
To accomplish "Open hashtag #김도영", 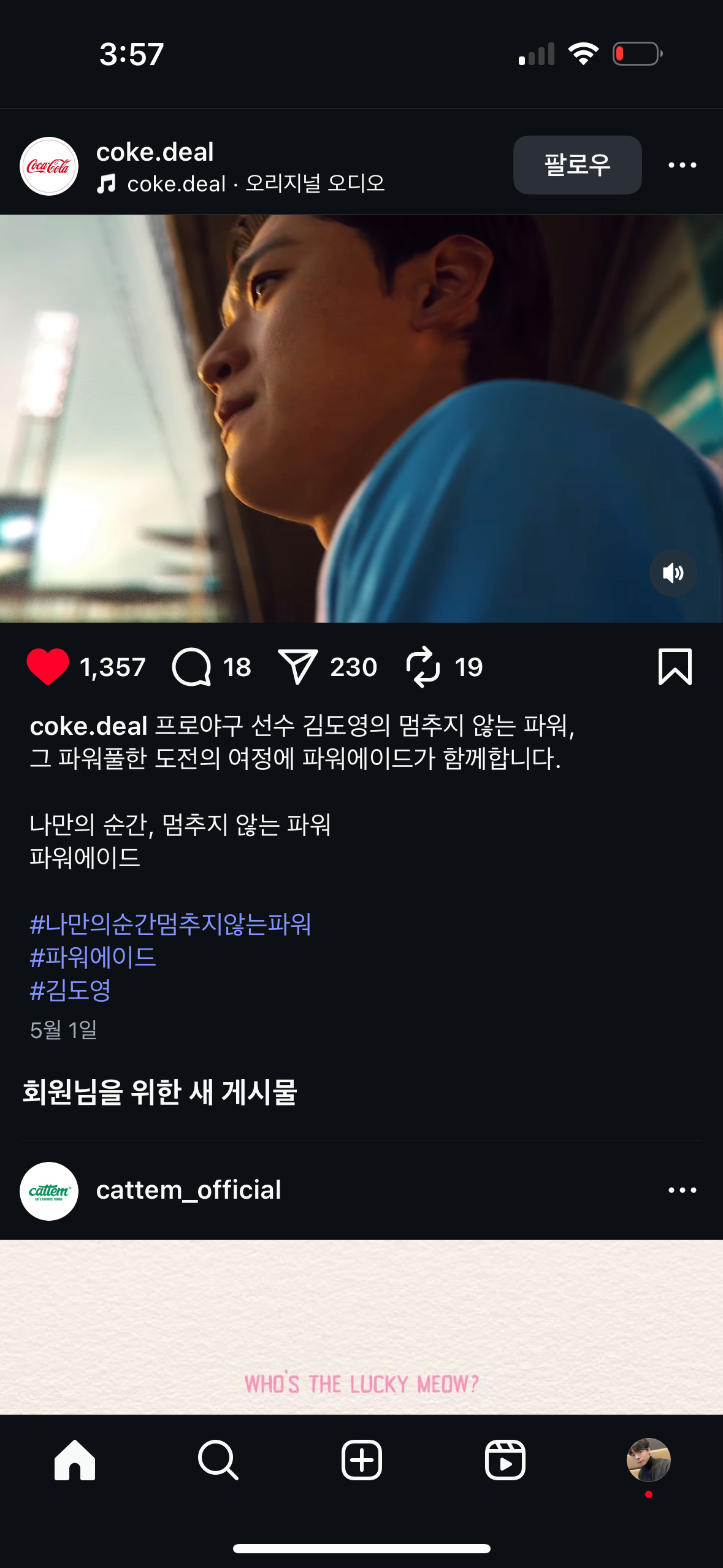I will 71,991.
